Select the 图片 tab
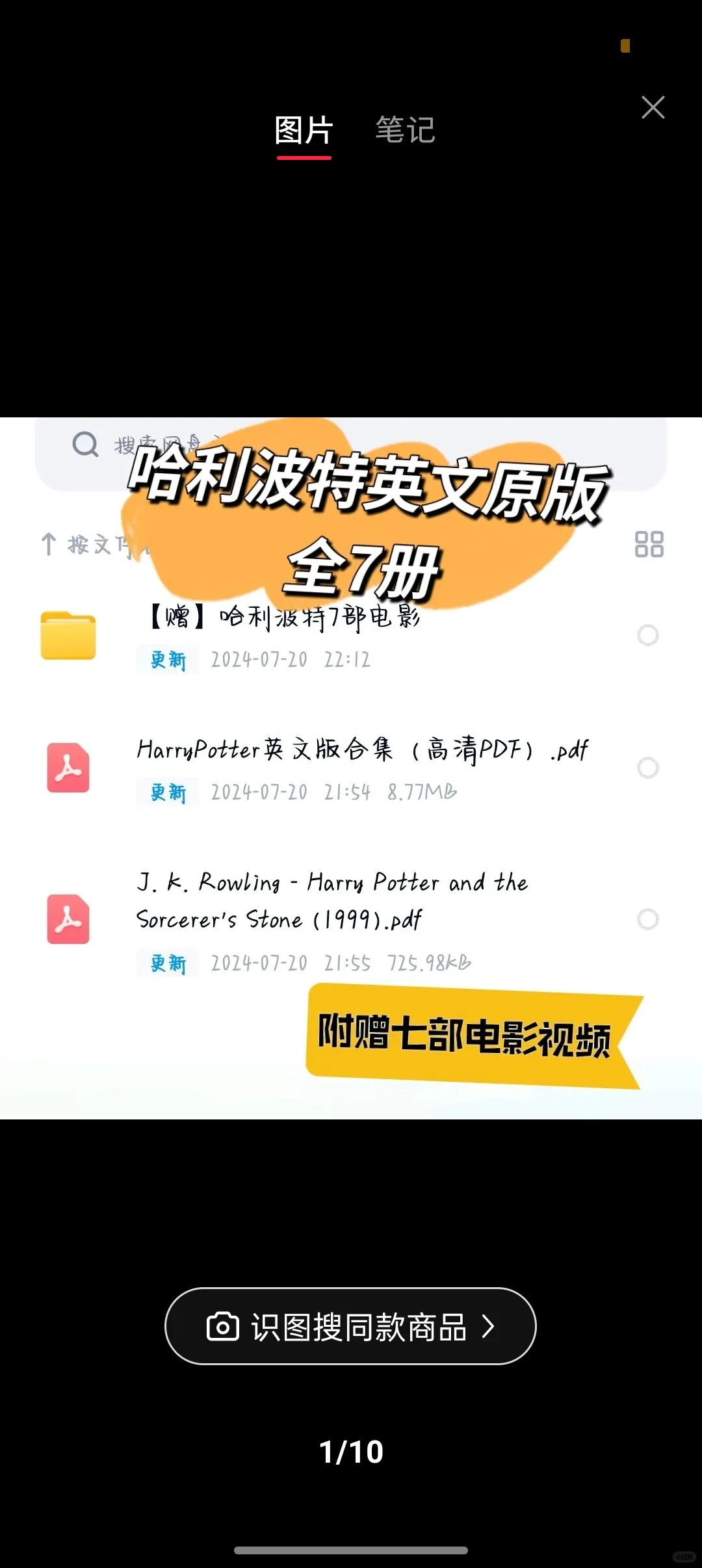 304,129
